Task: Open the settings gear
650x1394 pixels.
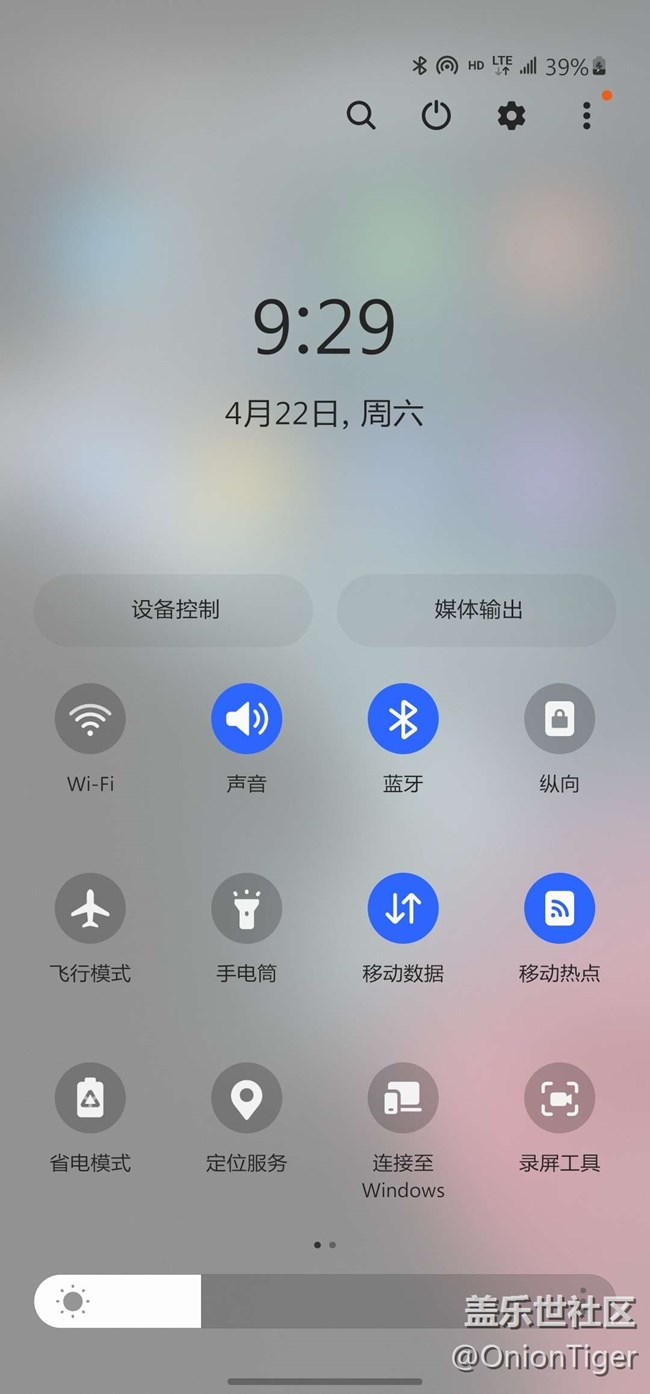Action: 511,116
